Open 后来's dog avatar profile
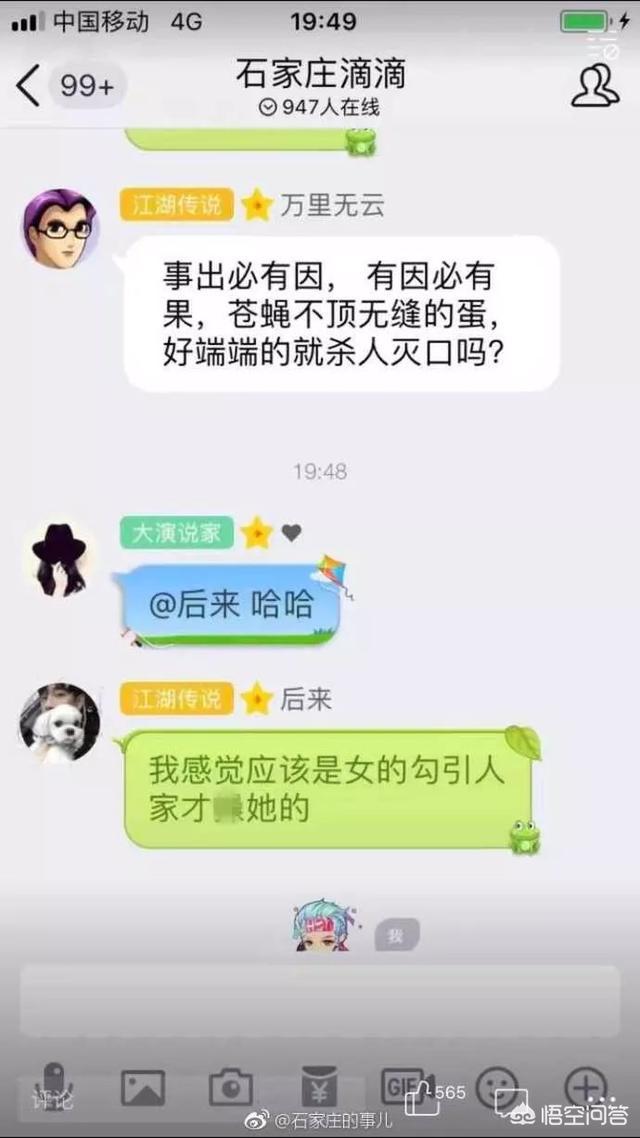 tap(60, 722)
